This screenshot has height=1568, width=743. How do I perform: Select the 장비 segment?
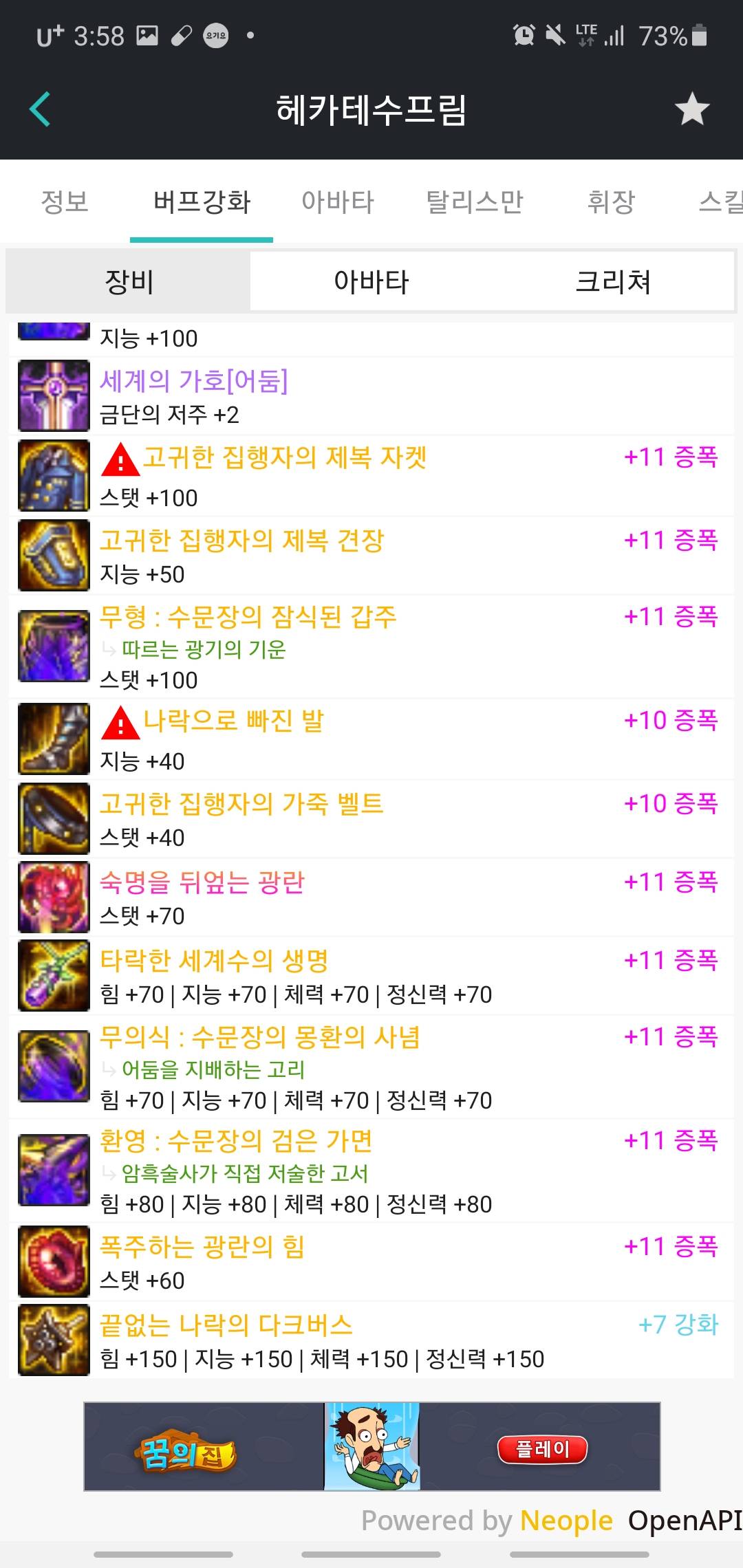[129, 281]
